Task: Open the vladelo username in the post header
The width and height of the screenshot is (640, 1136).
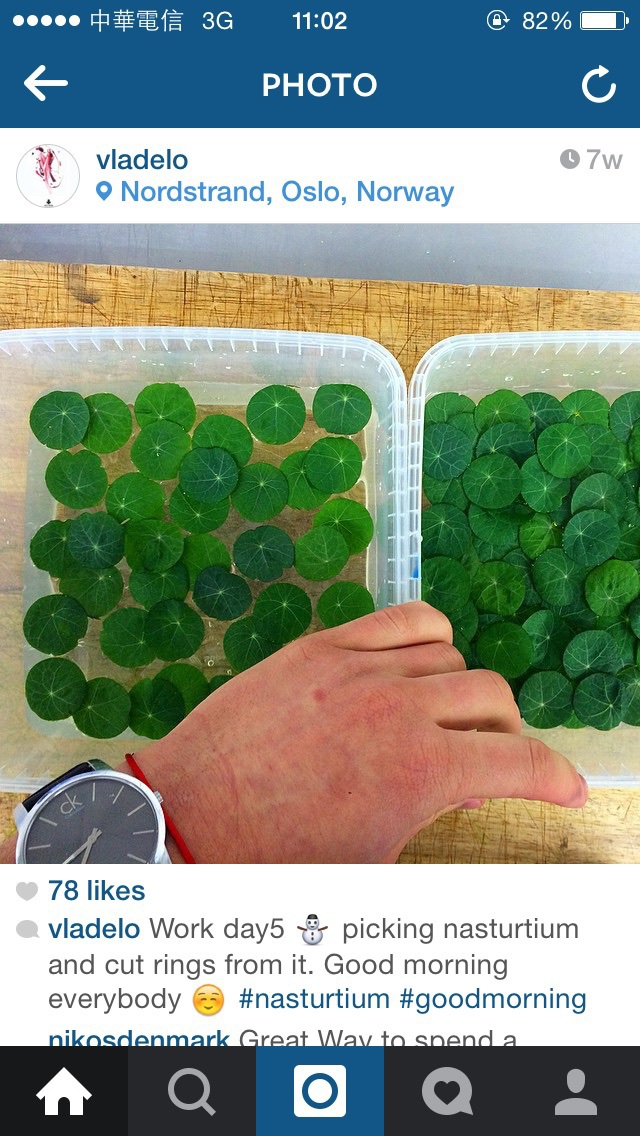Action: 142,160
